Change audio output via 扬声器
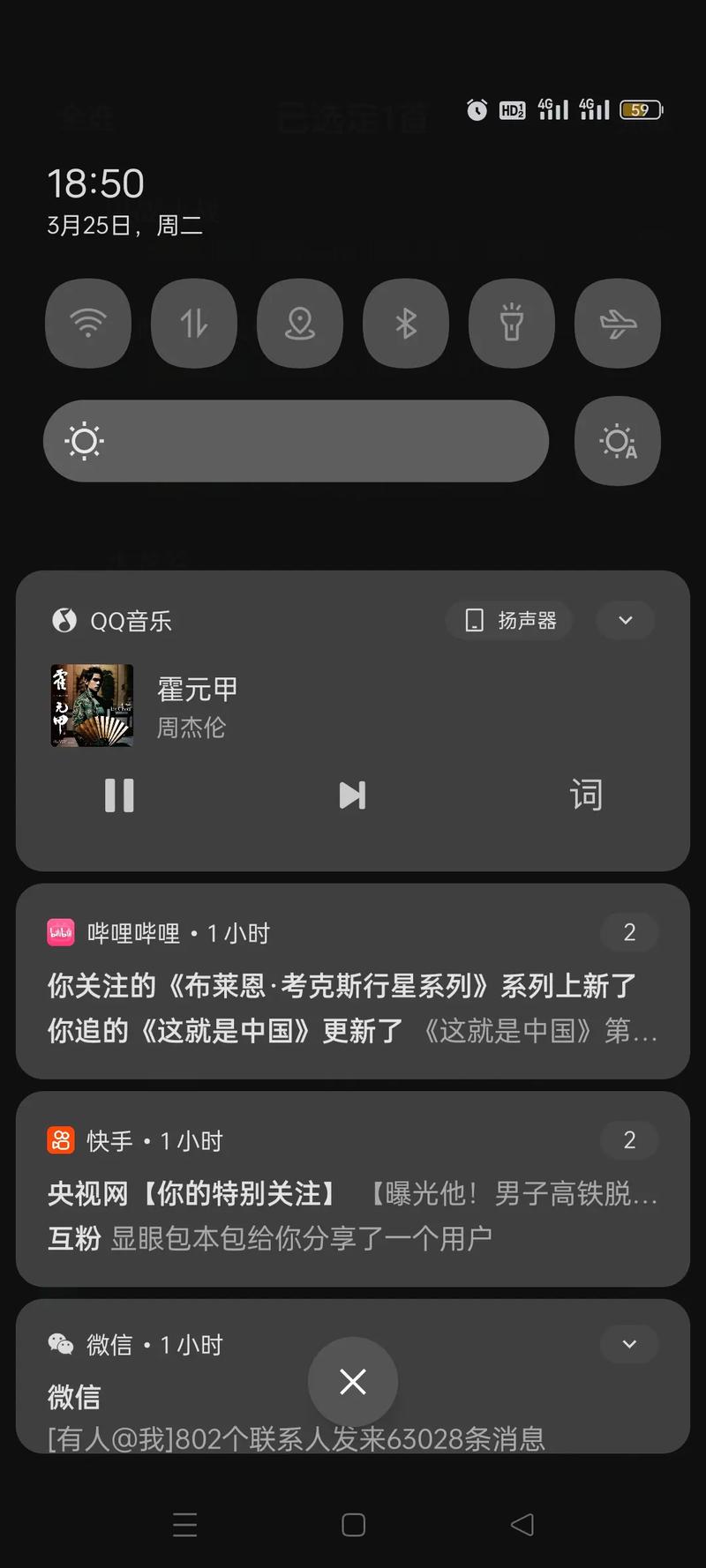 click(509, 621)
